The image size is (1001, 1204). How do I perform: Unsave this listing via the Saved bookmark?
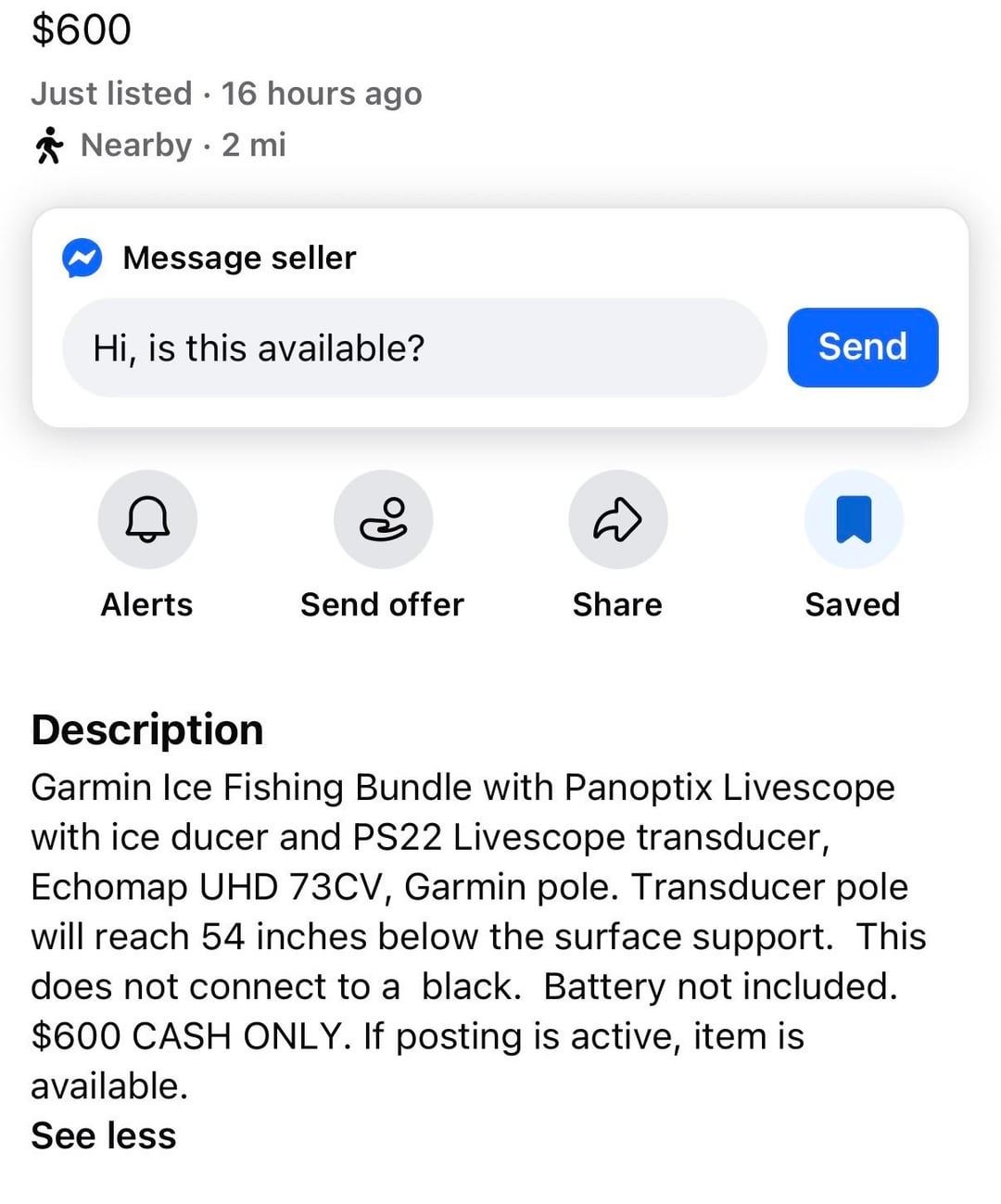coord(853,519)
